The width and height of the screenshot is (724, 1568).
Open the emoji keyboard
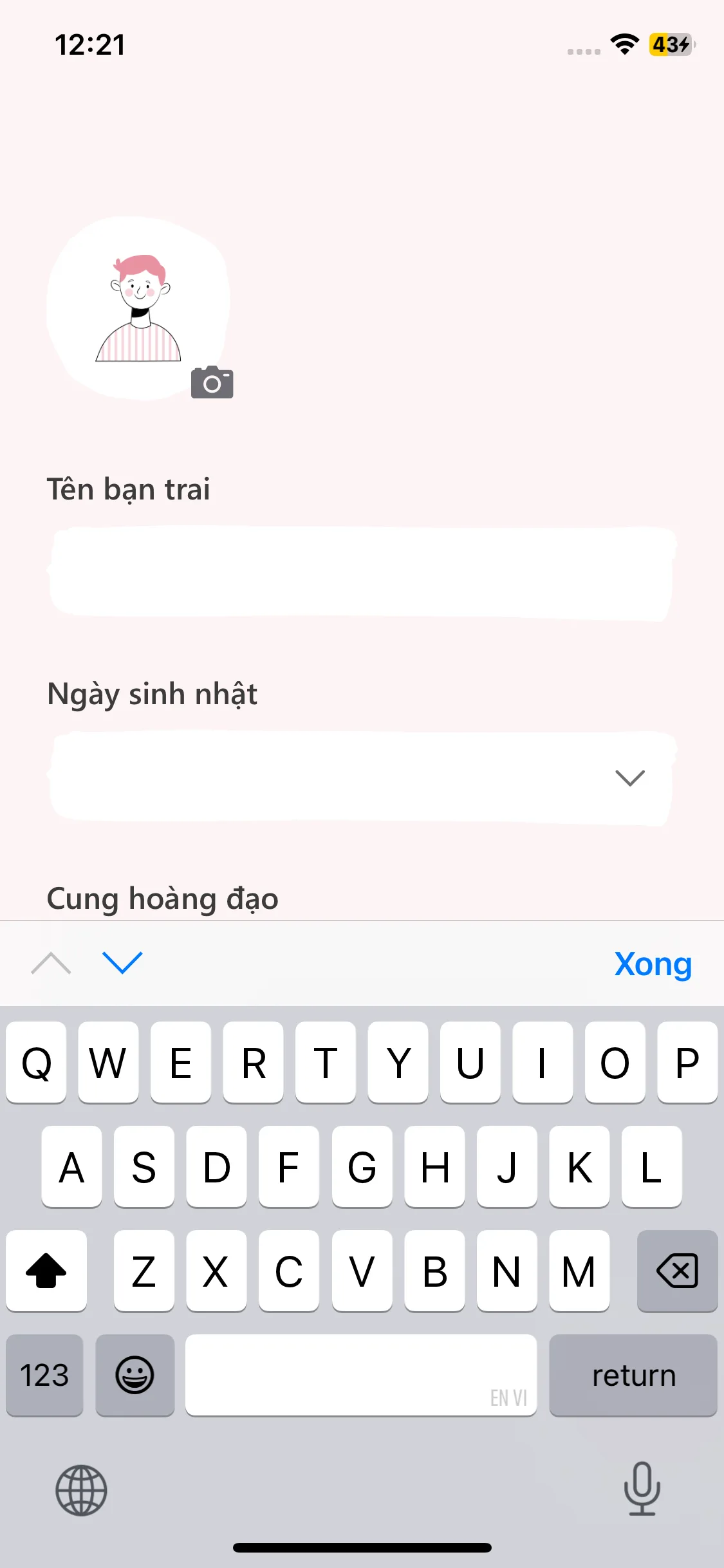point(135,1376)
